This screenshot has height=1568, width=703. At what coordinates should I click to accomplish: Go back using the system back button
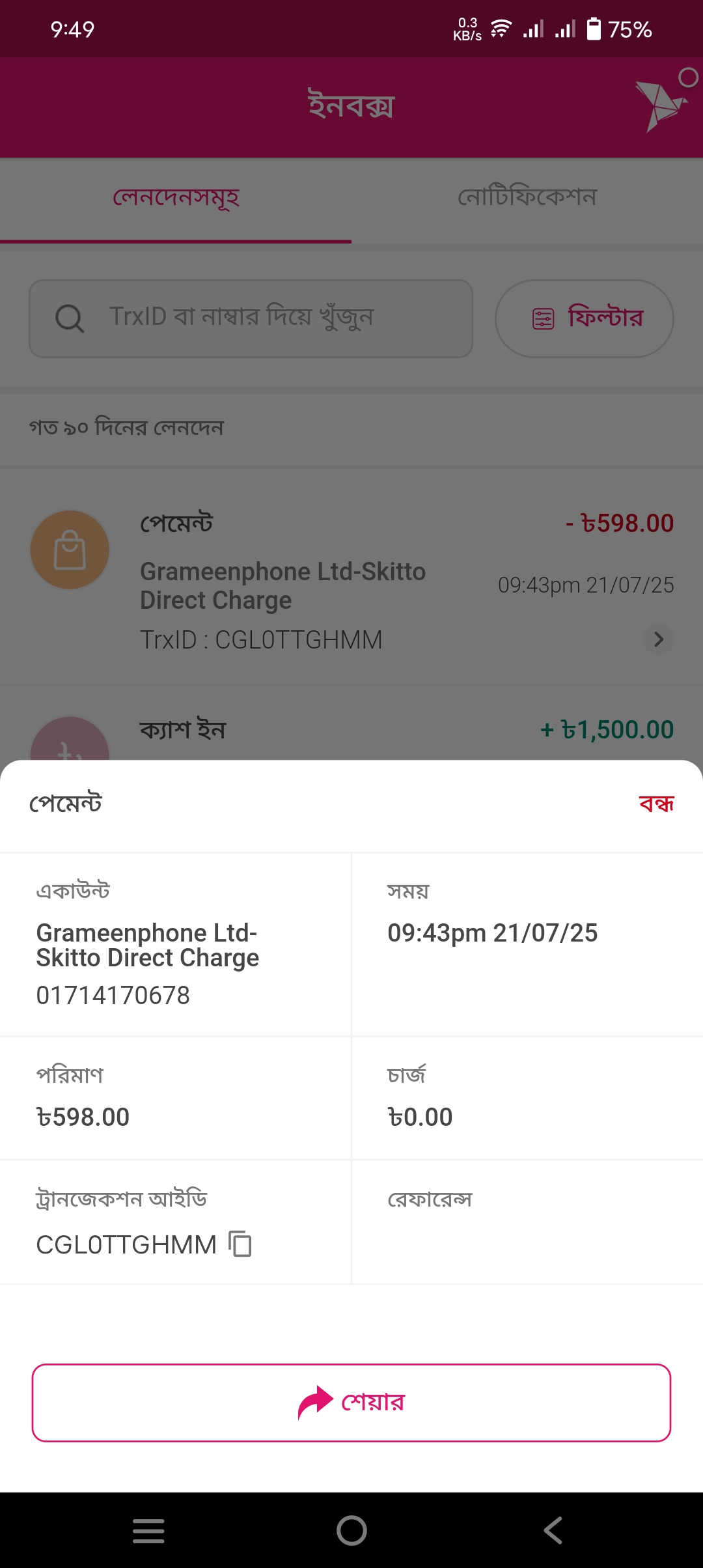coord(553,1530)
